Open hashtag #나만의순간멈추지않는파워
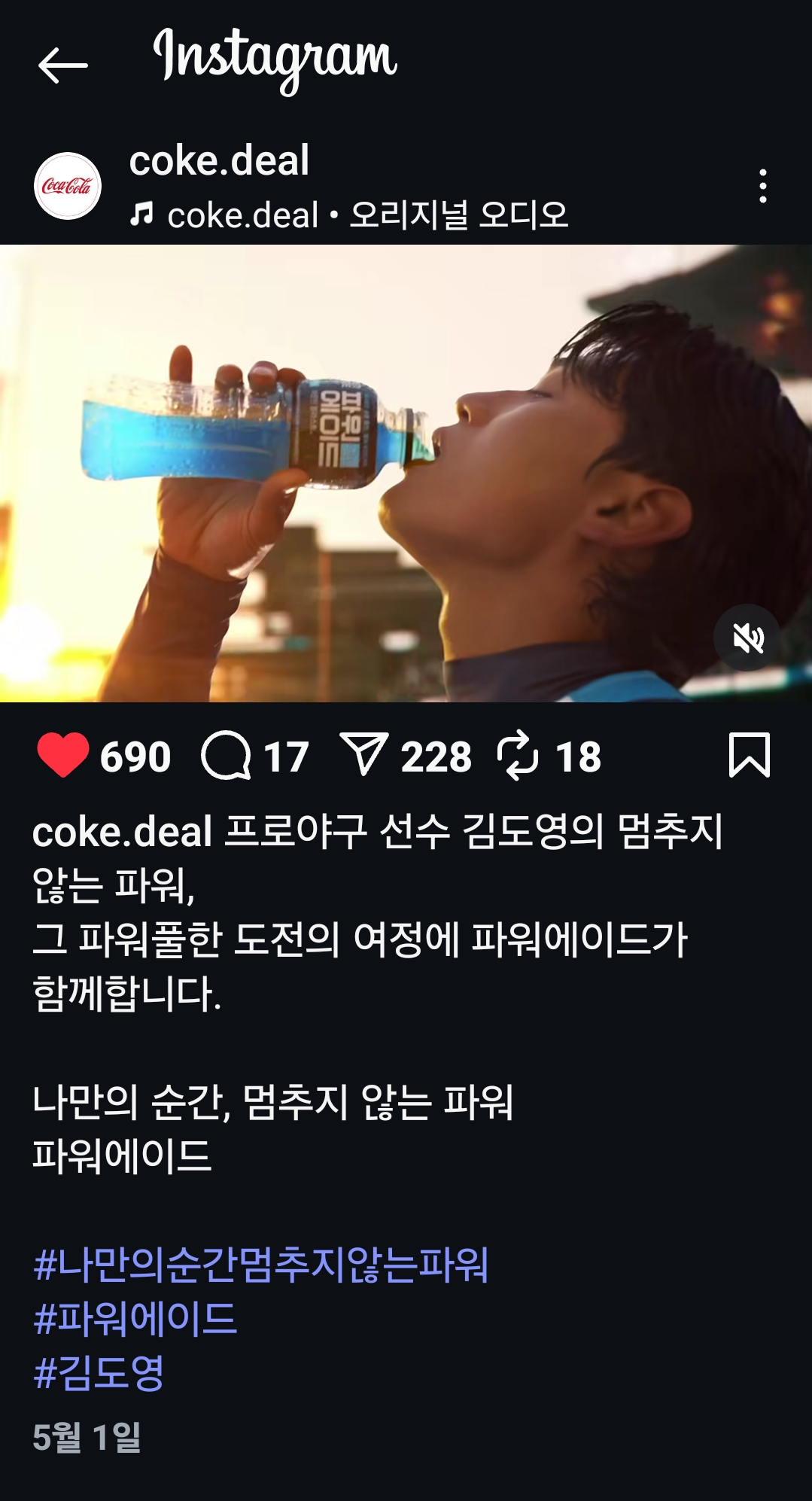This screenshot has height=1501, width=812. click(261, 1265)
